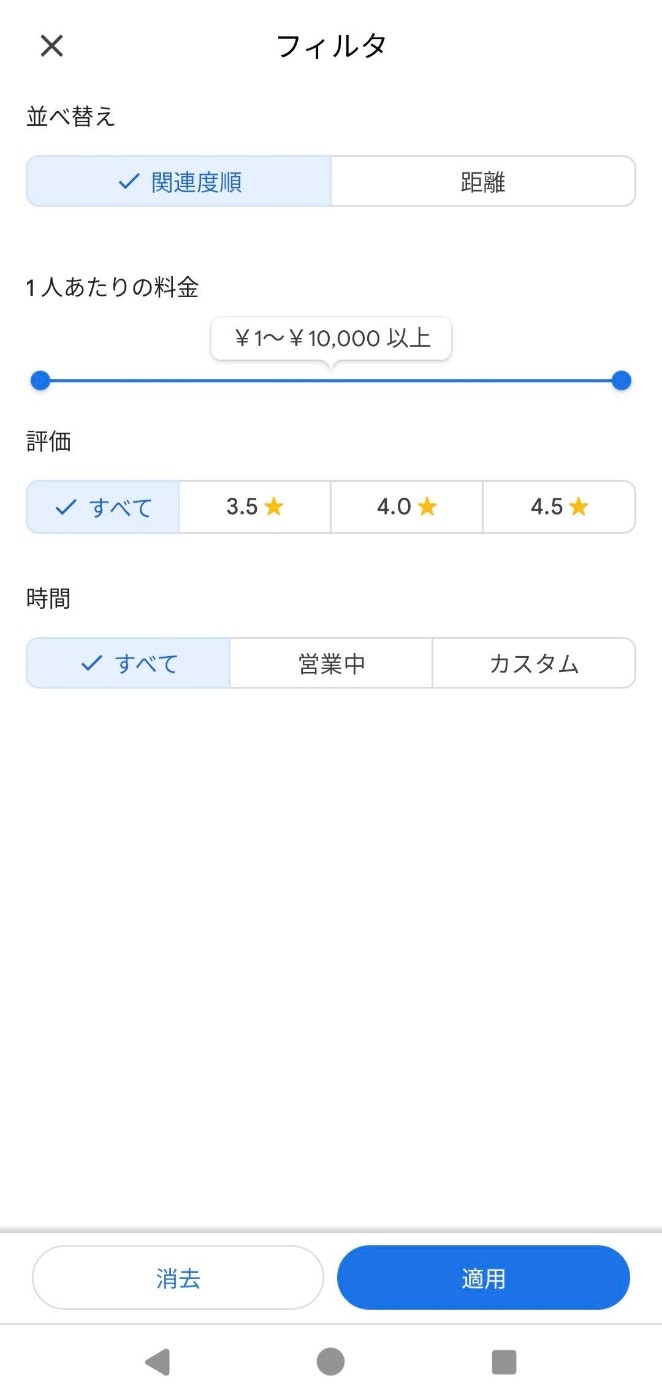Open recent apps from navigation bar
This screenshot has height=1400, width=662.
[504, 1362]
